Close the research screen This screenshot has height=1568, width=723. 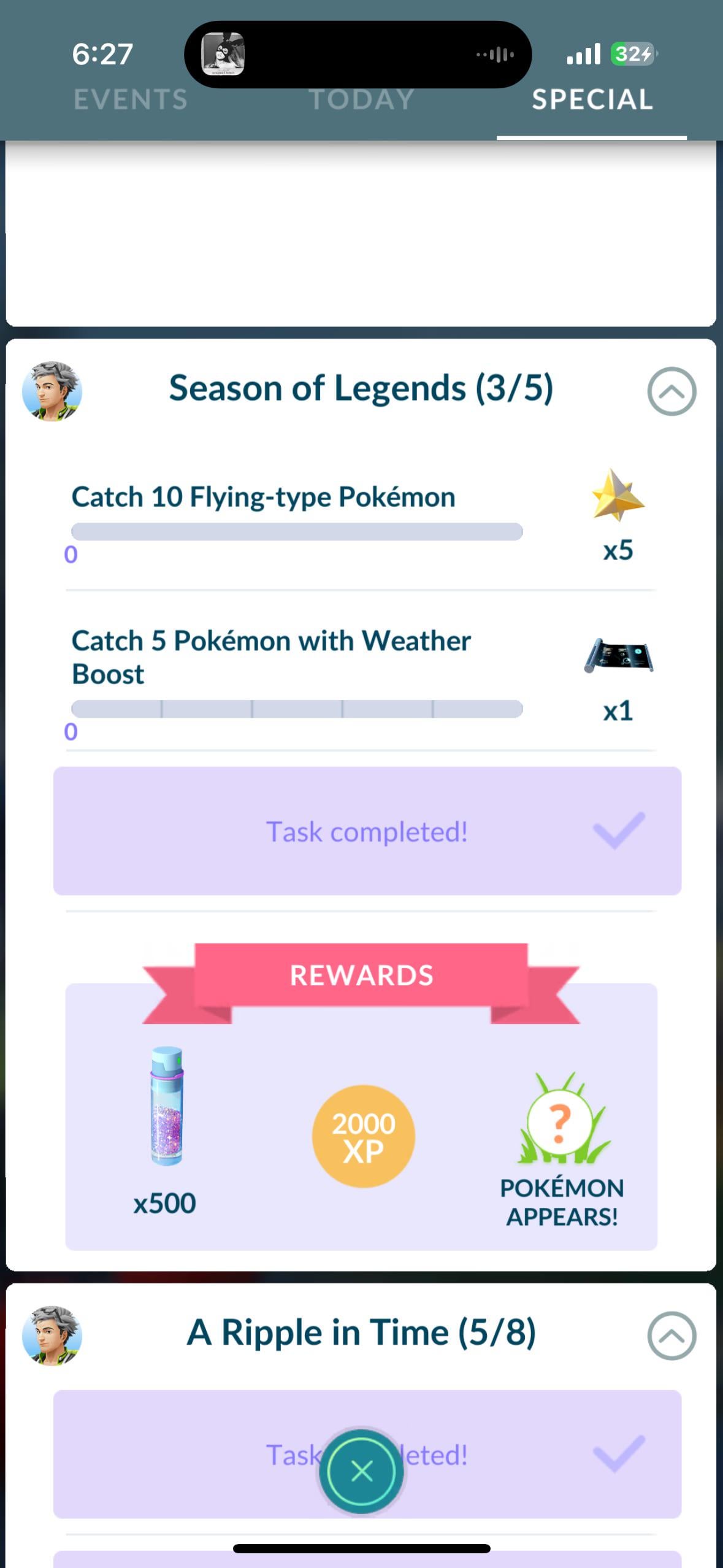[x=361, y=1471]
